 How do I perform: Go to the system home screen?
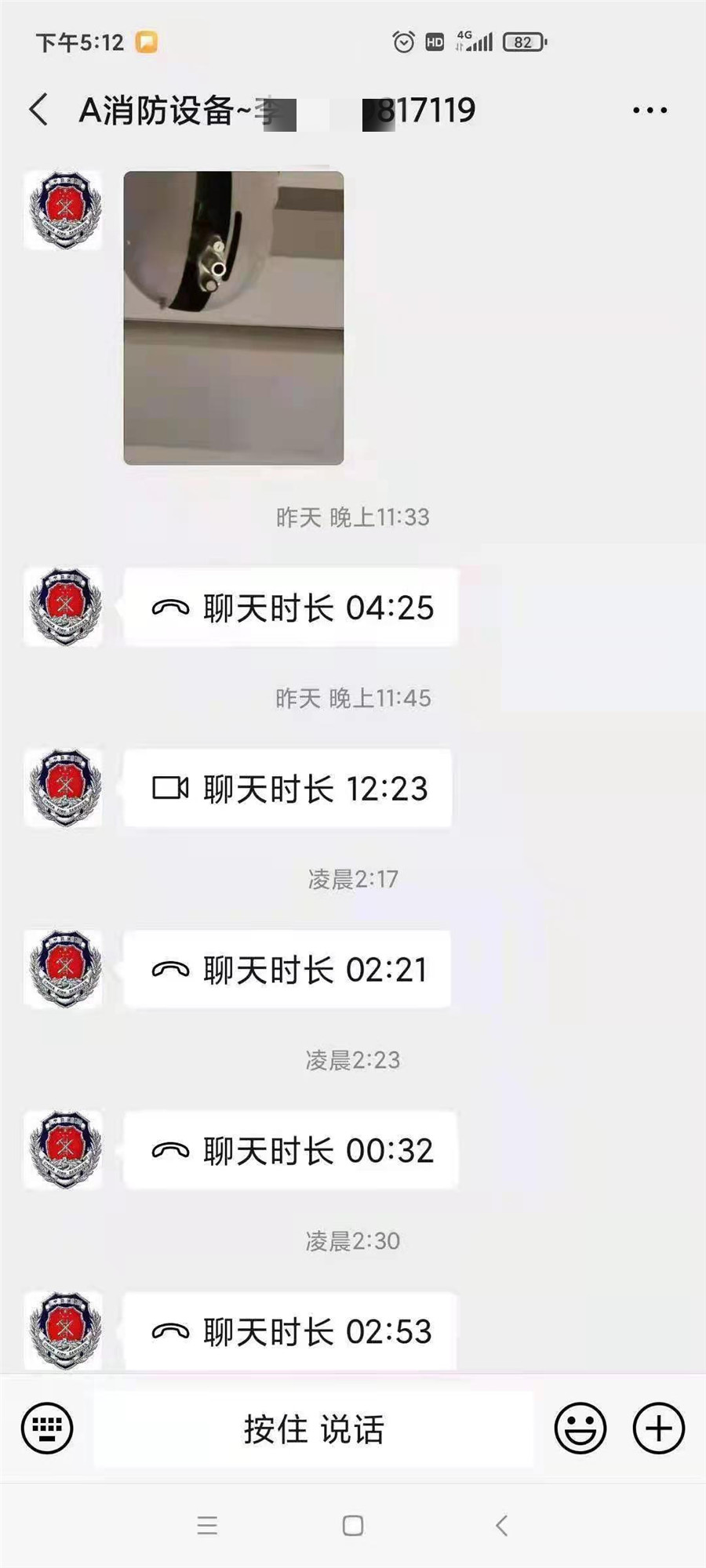click(353, 1526)
